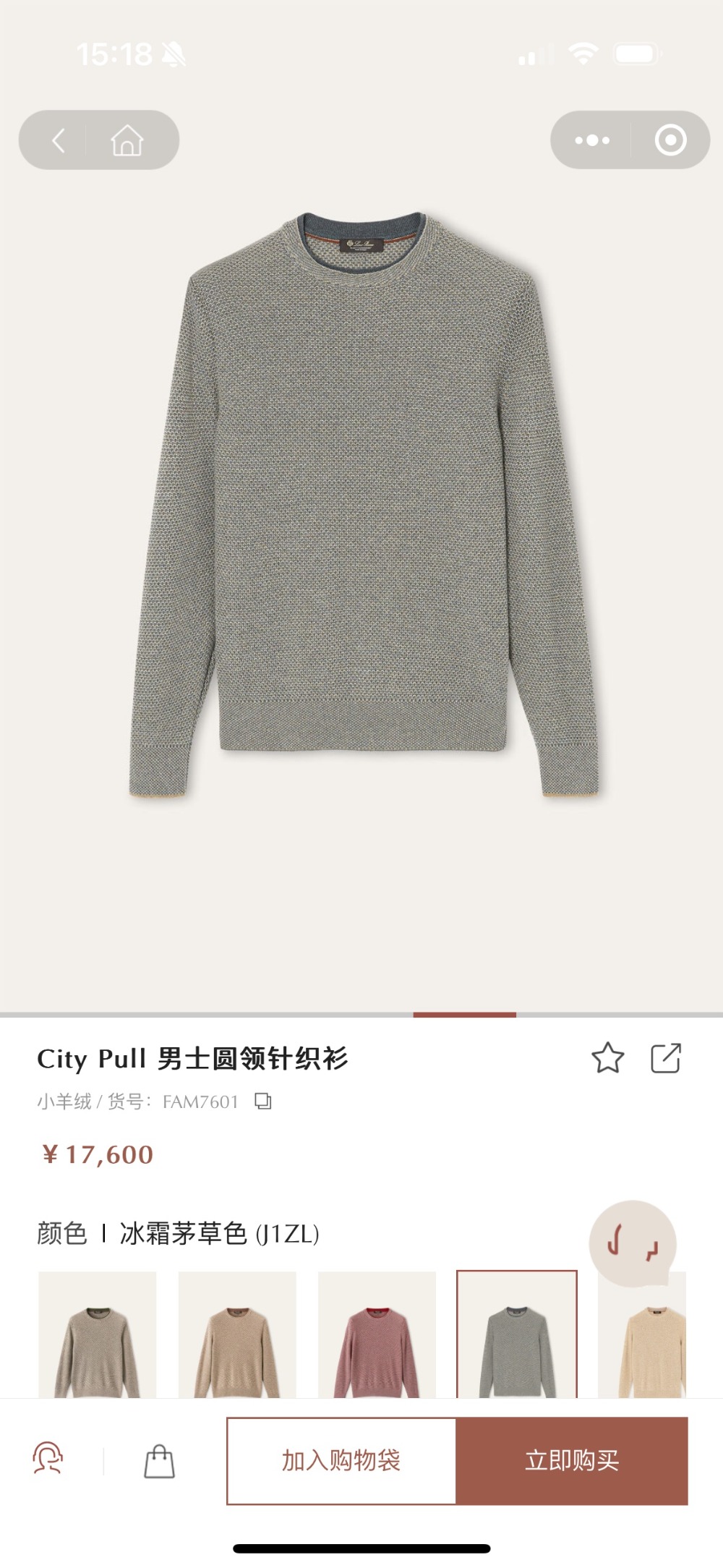This screenshot has height=1568, width=723.
Task: Go back to the previous page
Action: click(x=59, y=140)
